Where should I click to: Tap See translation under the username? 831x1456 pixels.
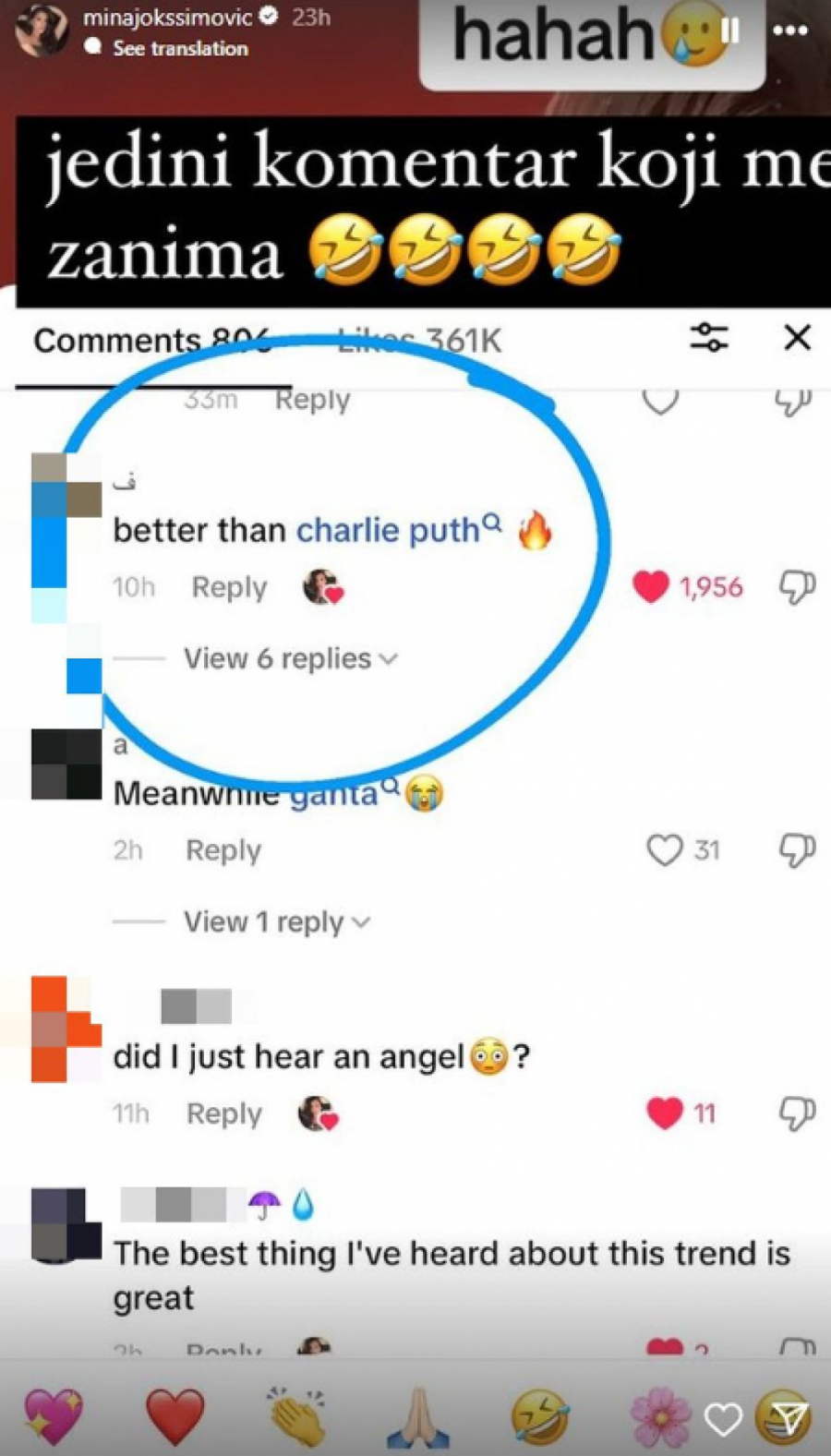(179, 48)
